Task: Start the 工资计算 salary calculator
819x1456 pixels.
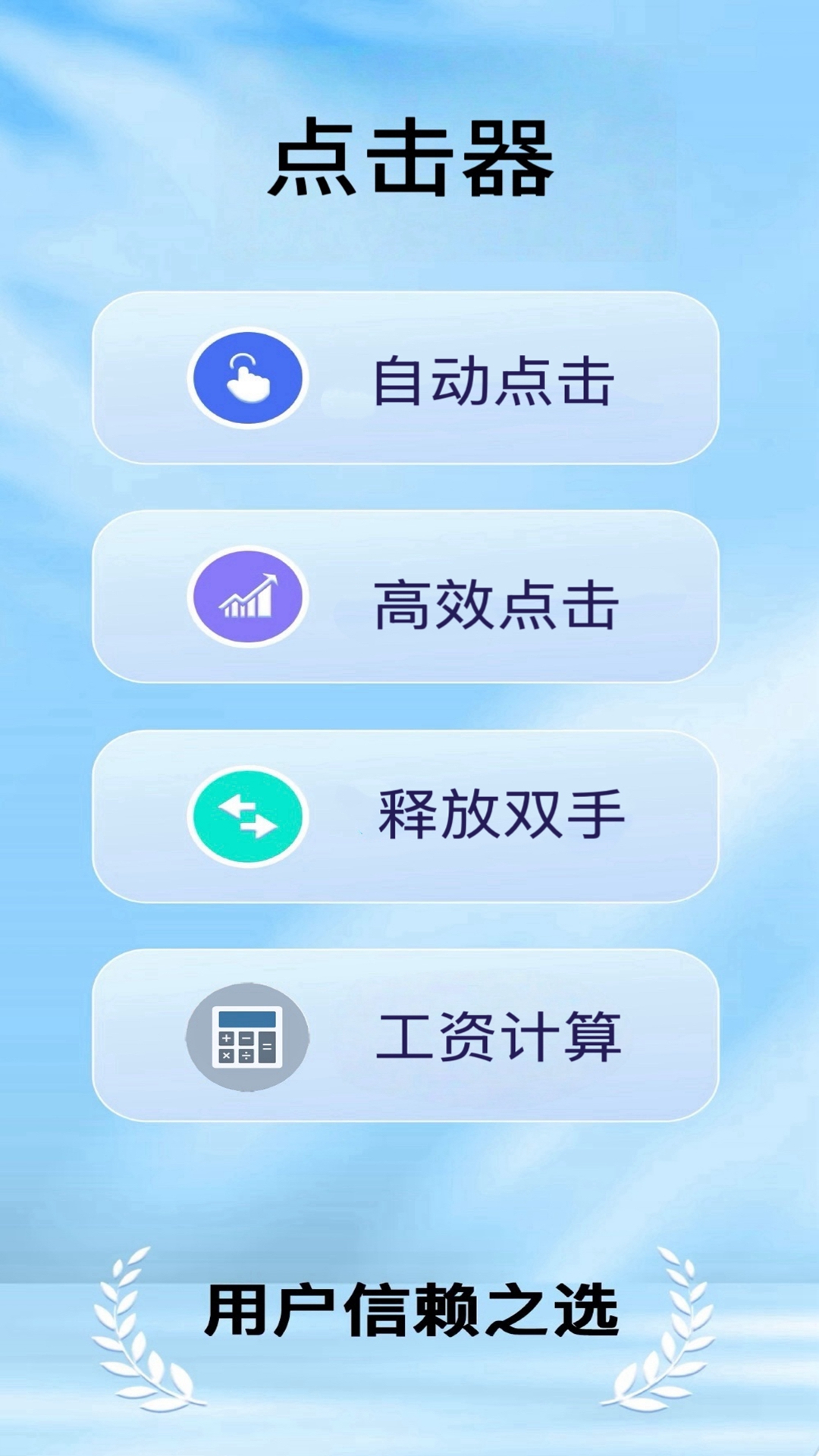Action: (x=409, y=1035)
